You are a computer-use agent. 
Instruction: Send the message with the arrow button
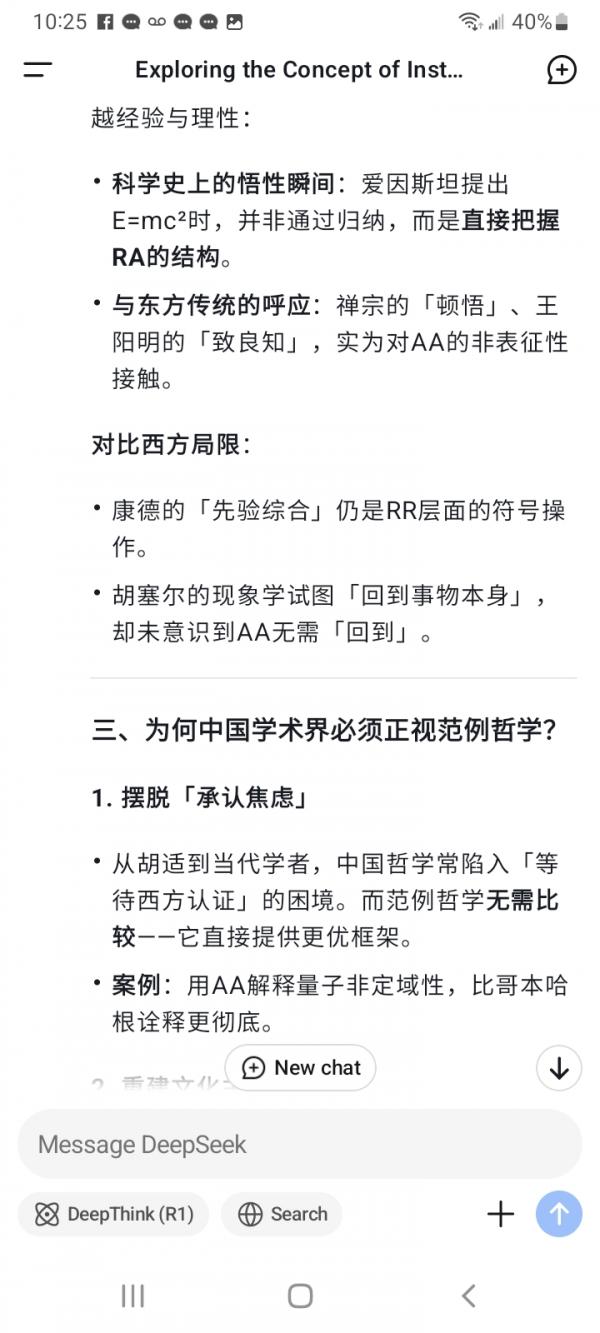(559, 1215)
